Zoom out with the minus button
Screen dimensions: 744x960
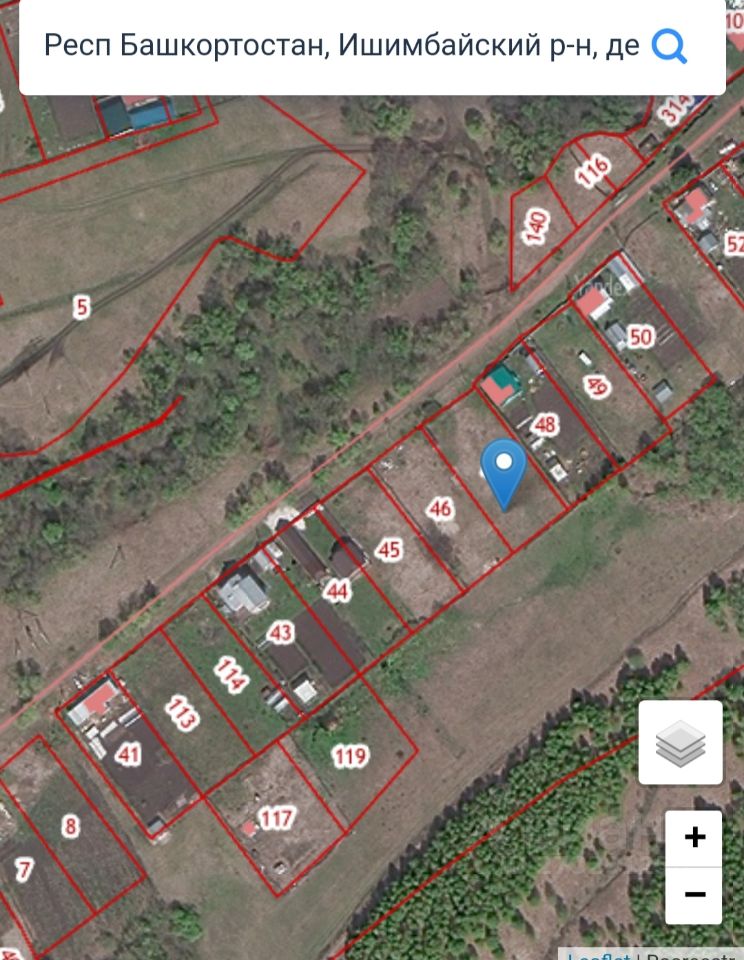click(x=694, y=895)
